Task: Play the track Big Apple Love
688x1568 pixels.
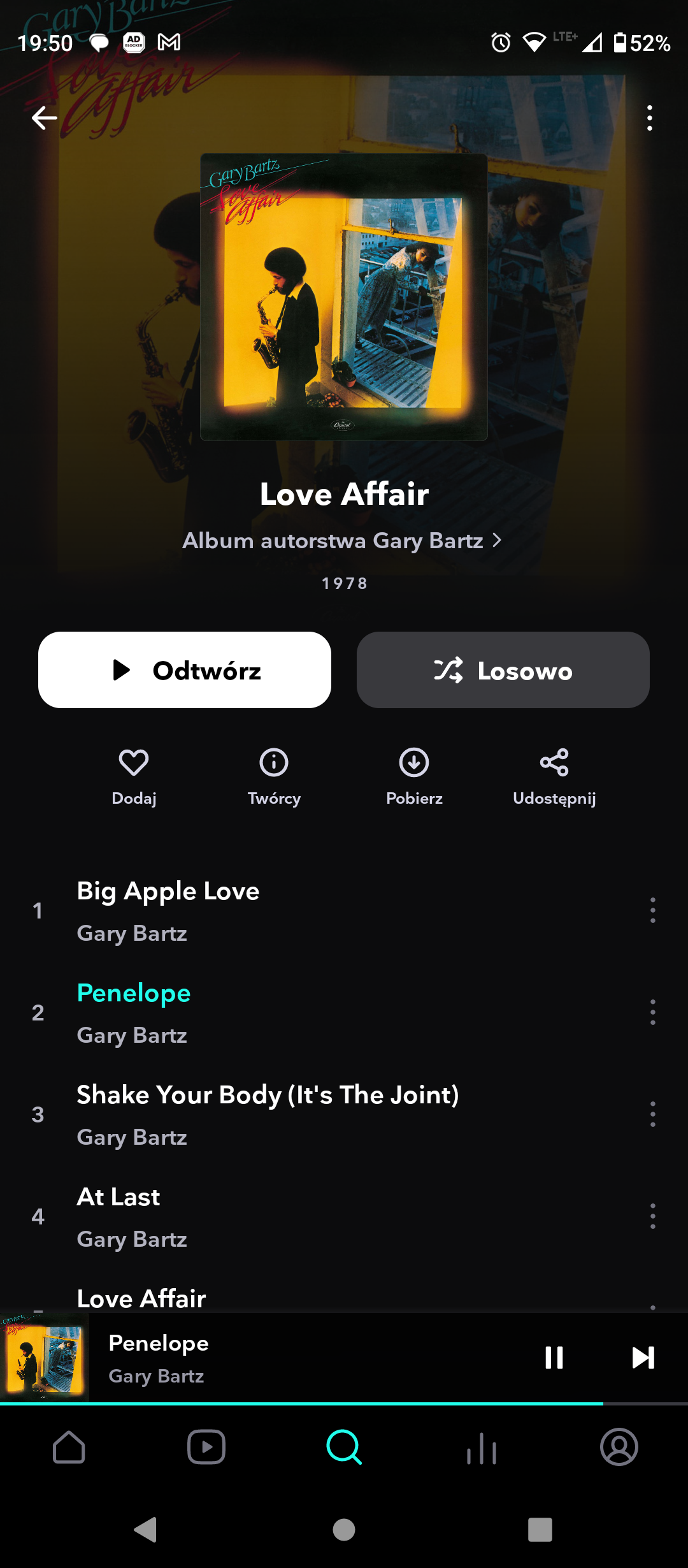Action: (255, 910)
